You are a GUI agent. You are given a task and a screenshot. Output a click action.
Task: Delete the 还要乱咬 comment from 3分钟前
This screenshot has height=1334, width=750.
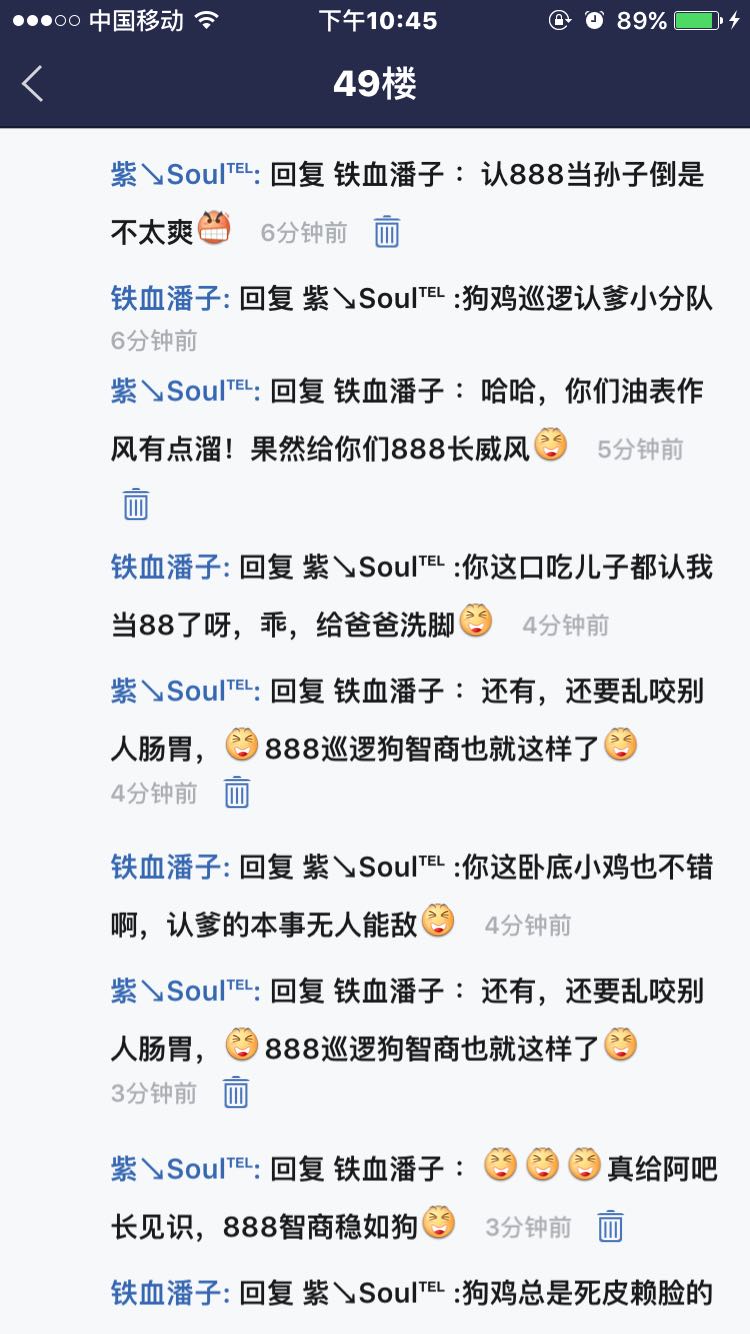click(x=236, y=1092)
